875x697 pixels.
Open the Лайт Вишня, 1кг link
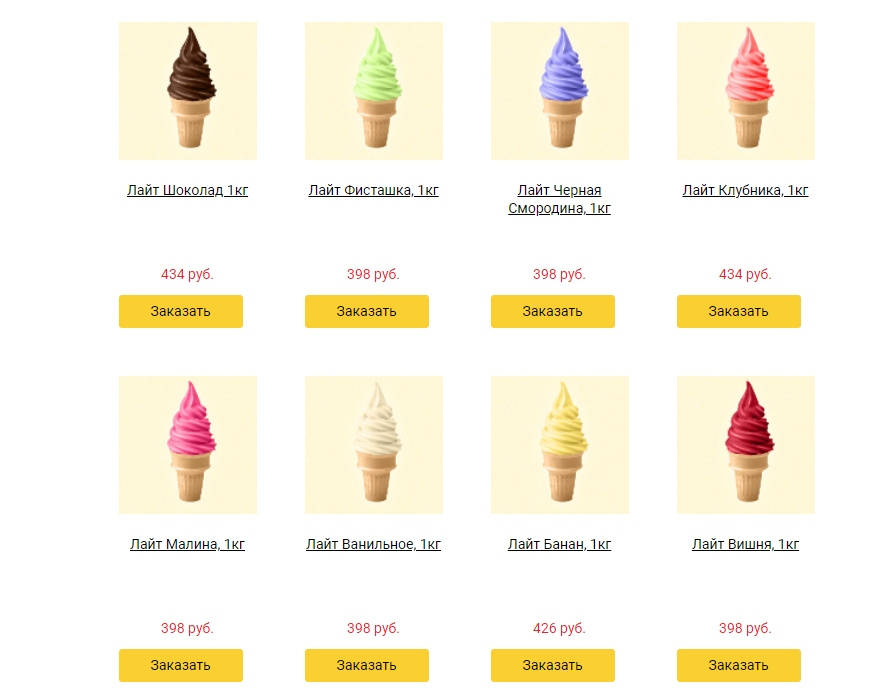[x=745, y=544]
